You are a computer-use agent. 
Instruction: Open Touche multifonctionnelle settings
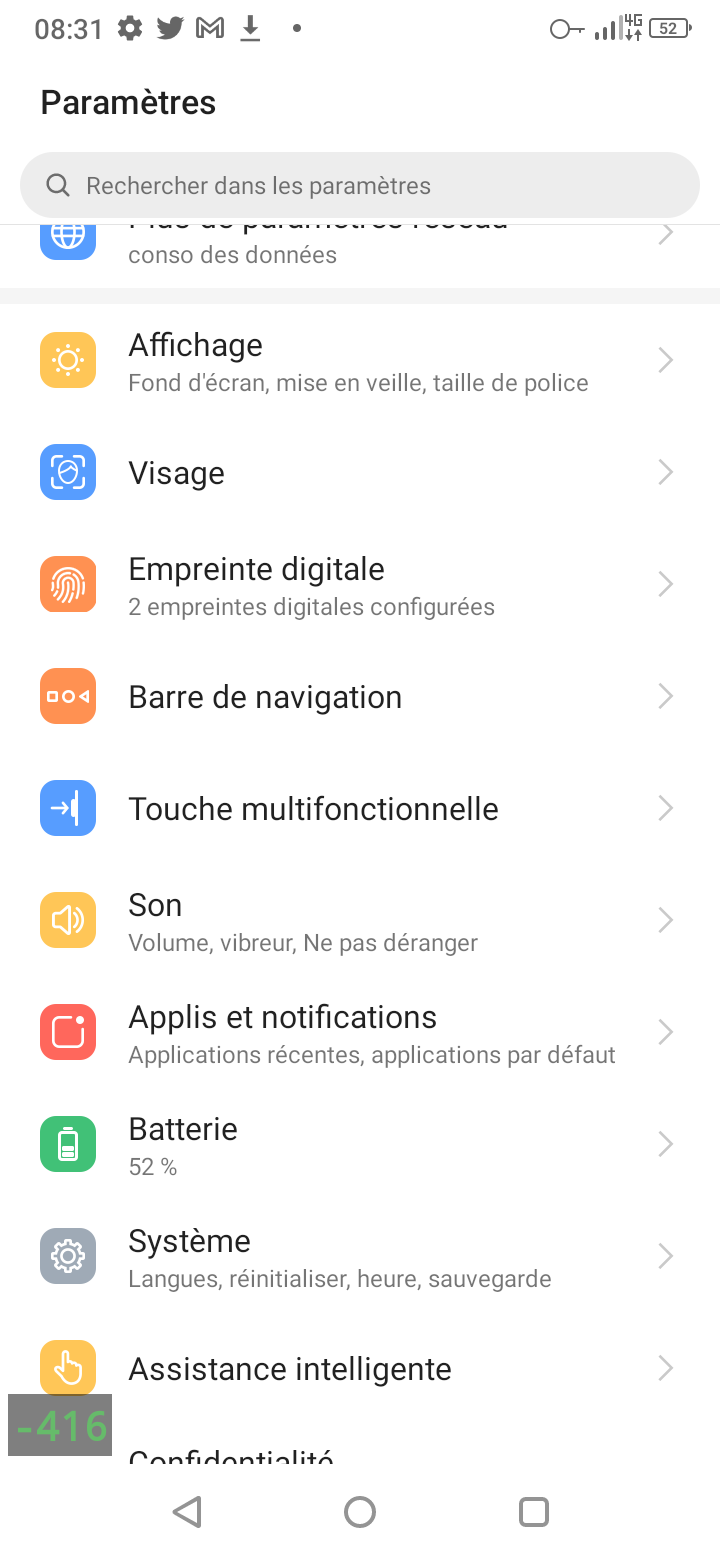[x=360, y=808]
